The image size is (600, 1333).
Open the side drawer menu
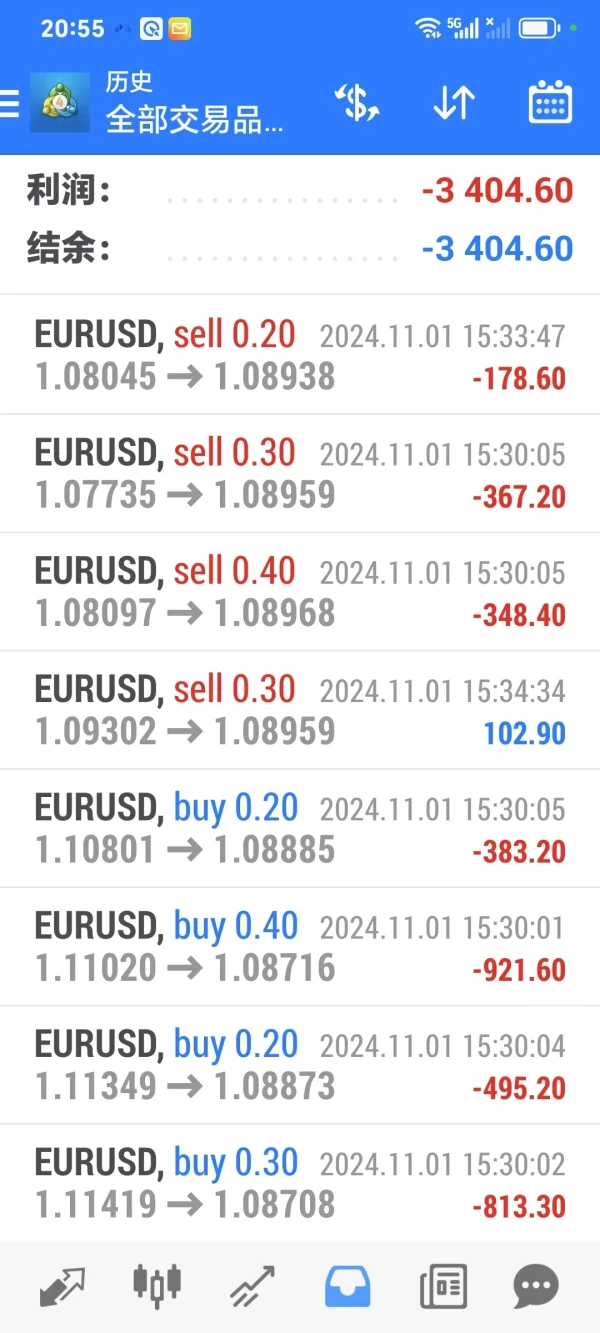pos(10,103)
